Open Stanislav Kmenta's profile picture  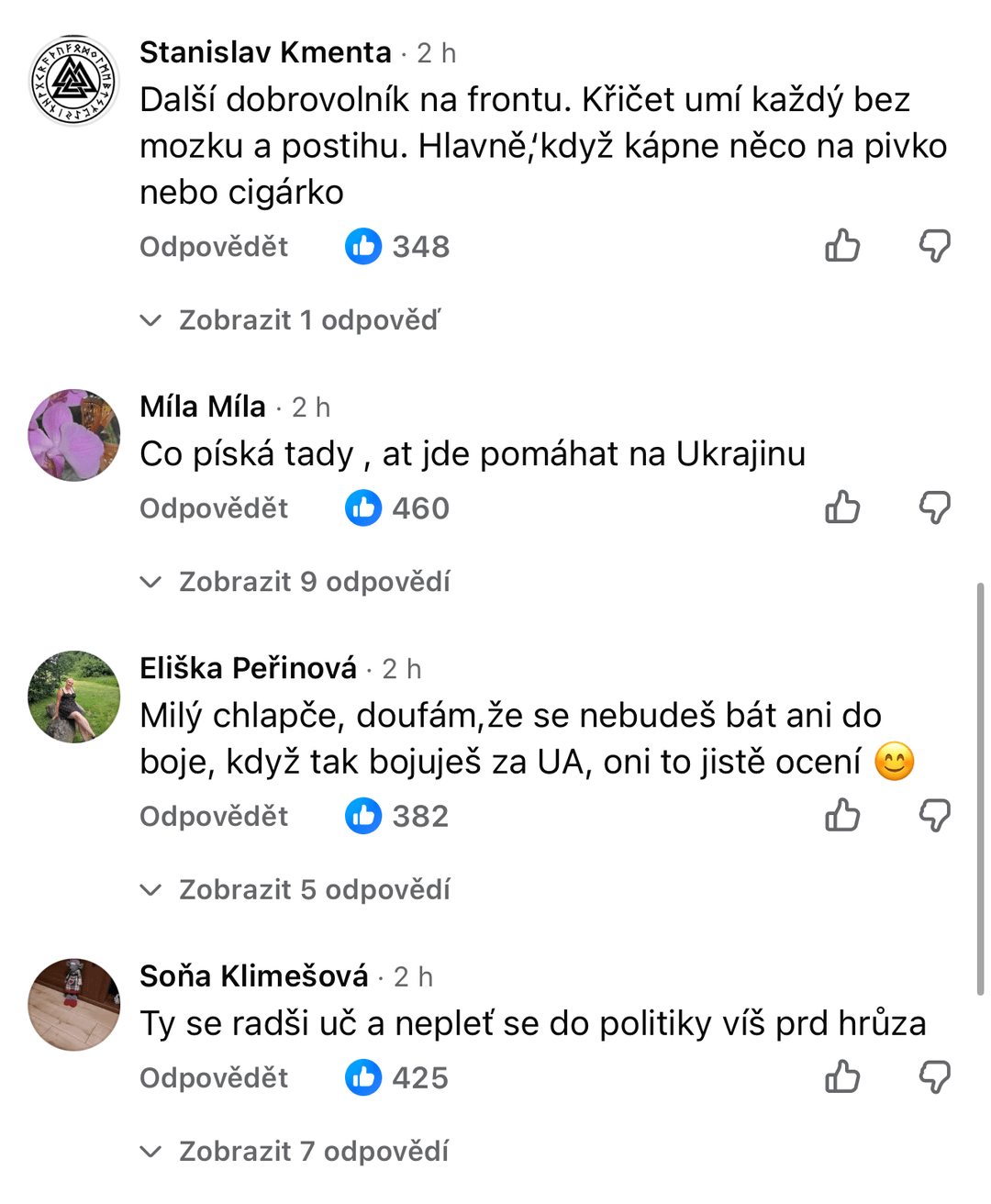(74, 81)
